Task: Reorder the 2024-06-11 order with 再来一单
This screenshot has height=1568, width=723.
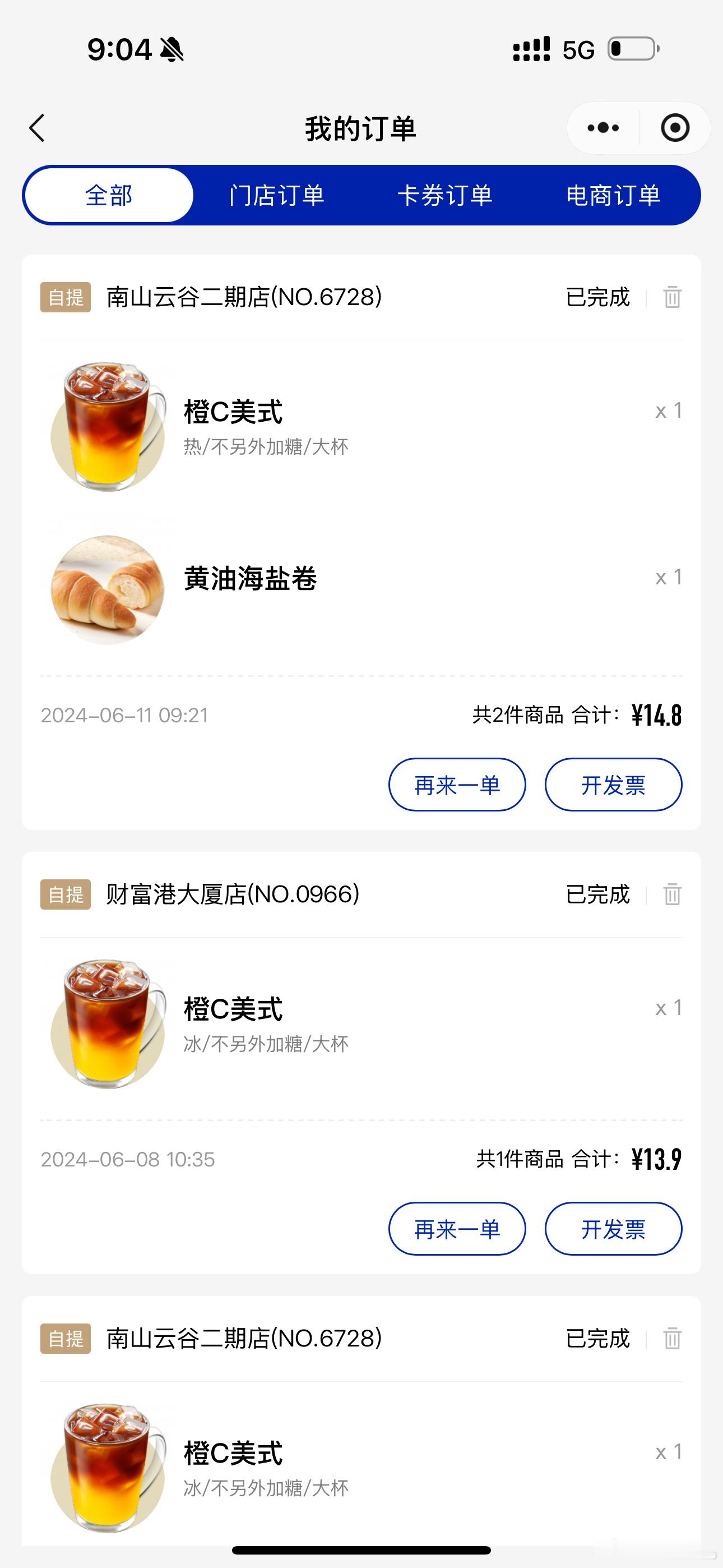Action: click(x=457, y=785)
